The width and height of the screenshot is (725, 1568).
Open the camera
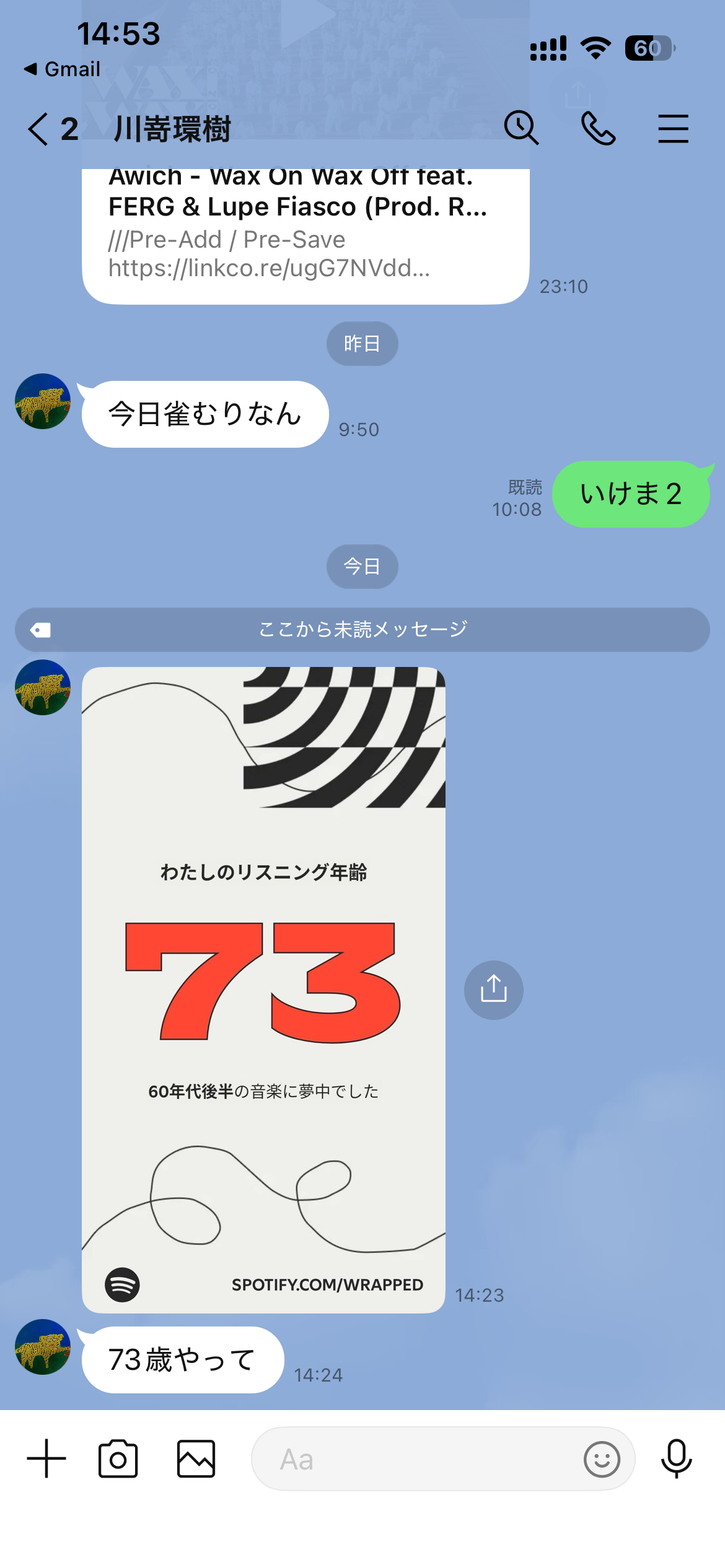(x=118, y=1458)
